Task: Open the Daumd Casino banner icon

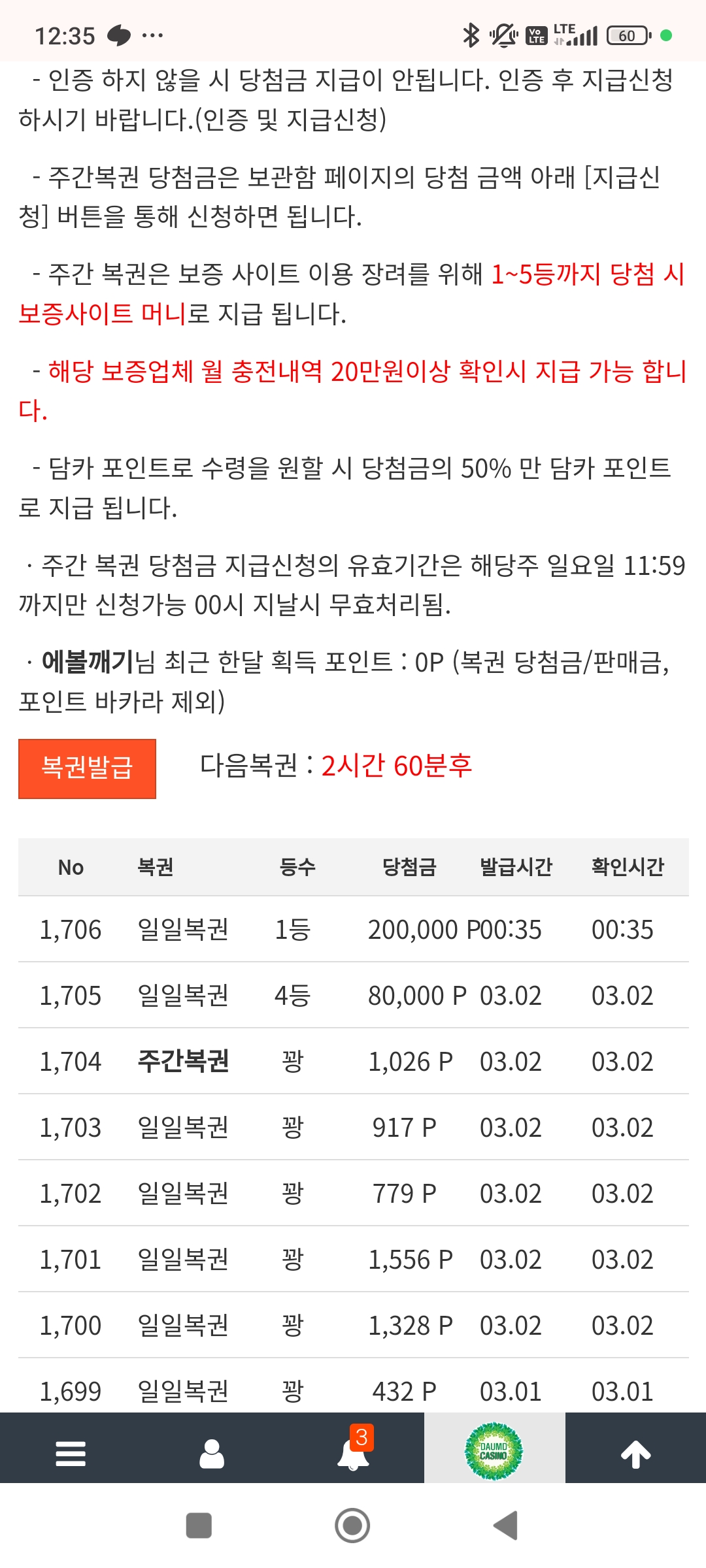Action: tap(494, 1450)
